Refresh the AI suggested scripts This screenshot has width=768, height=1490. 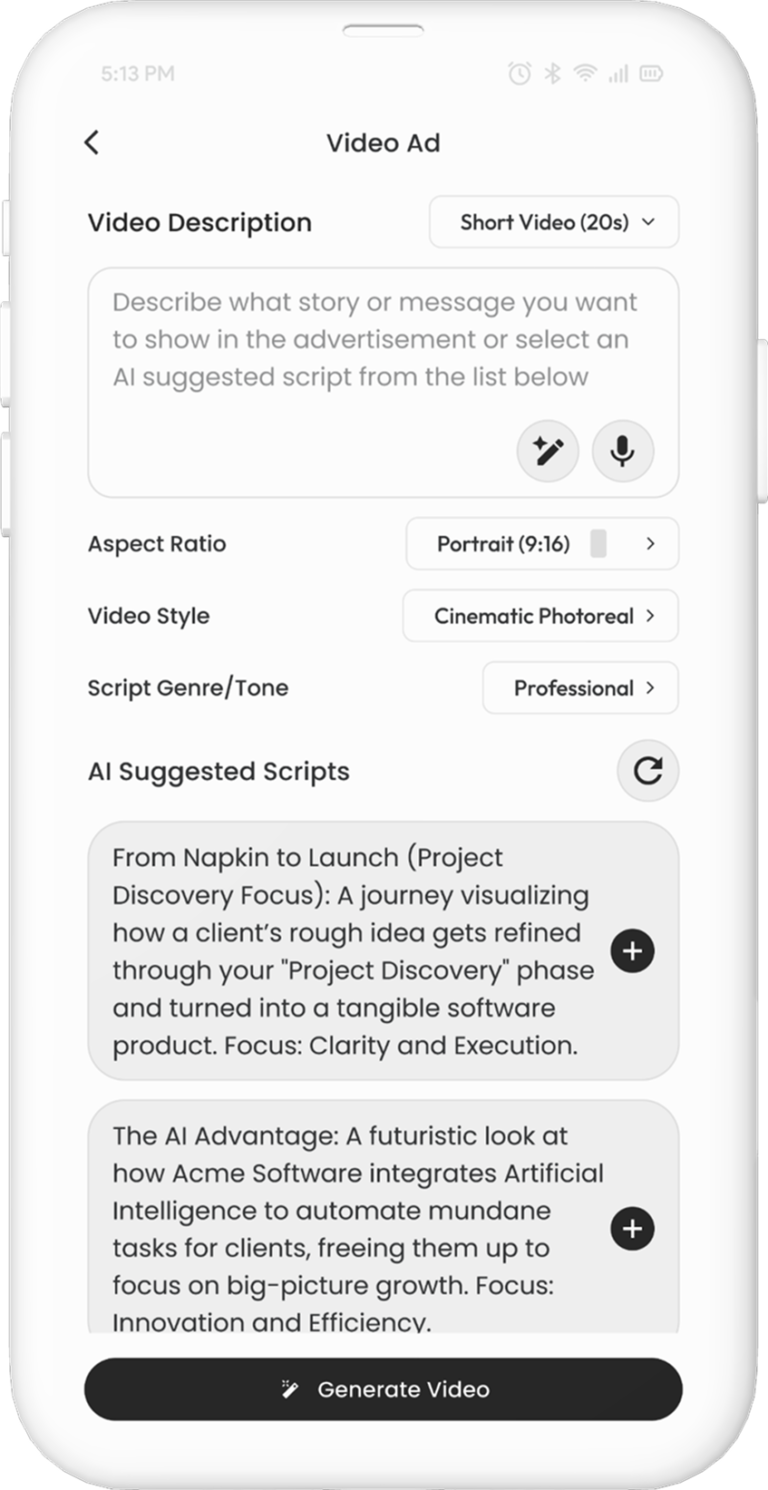pos(648,771)
